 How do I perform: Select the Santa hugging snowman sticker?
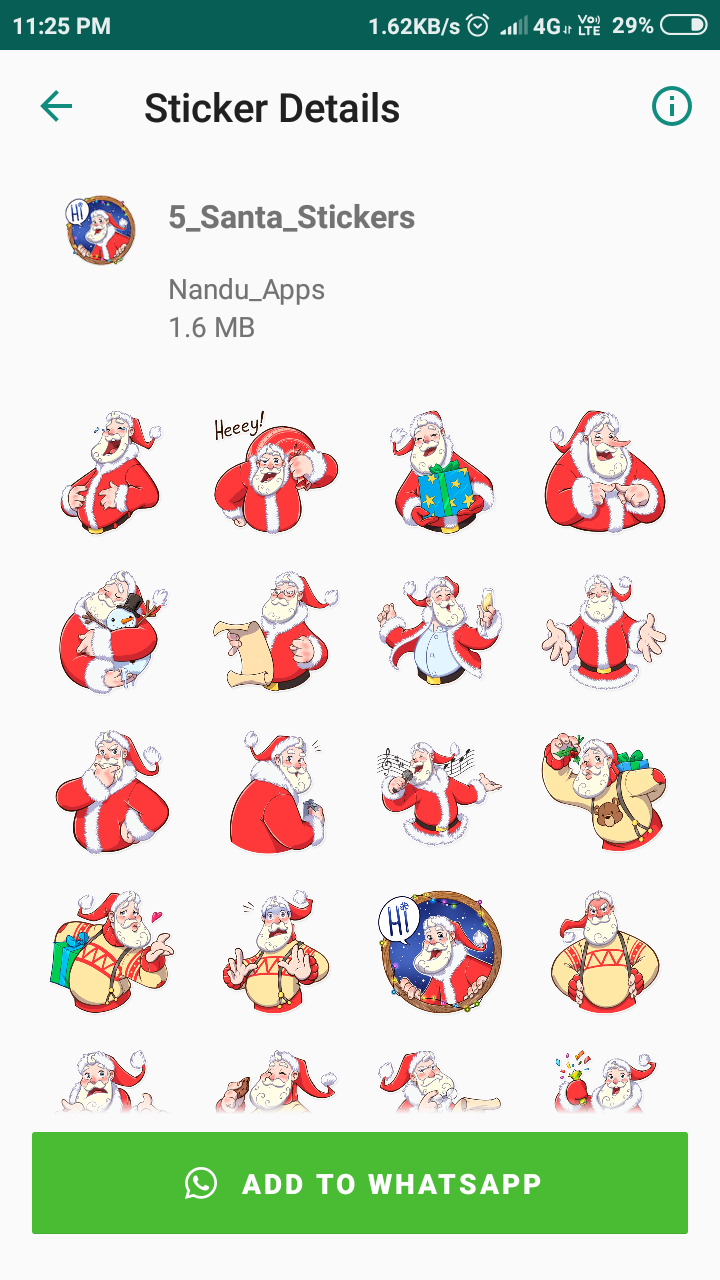[x=112, y=630]
